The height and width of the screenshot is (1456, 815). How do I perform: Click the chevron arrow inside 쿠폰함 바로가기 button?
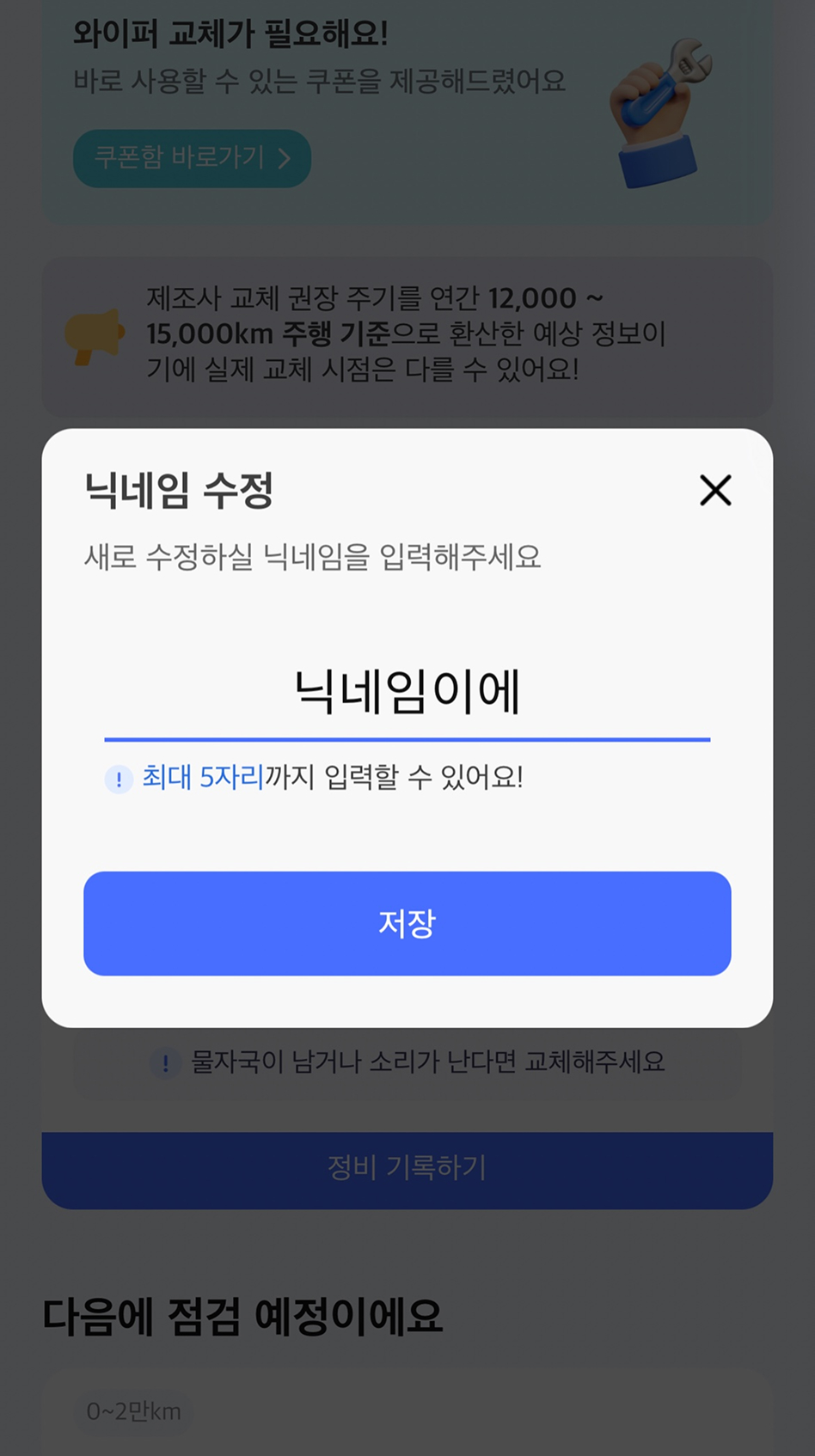pos(286,158)
